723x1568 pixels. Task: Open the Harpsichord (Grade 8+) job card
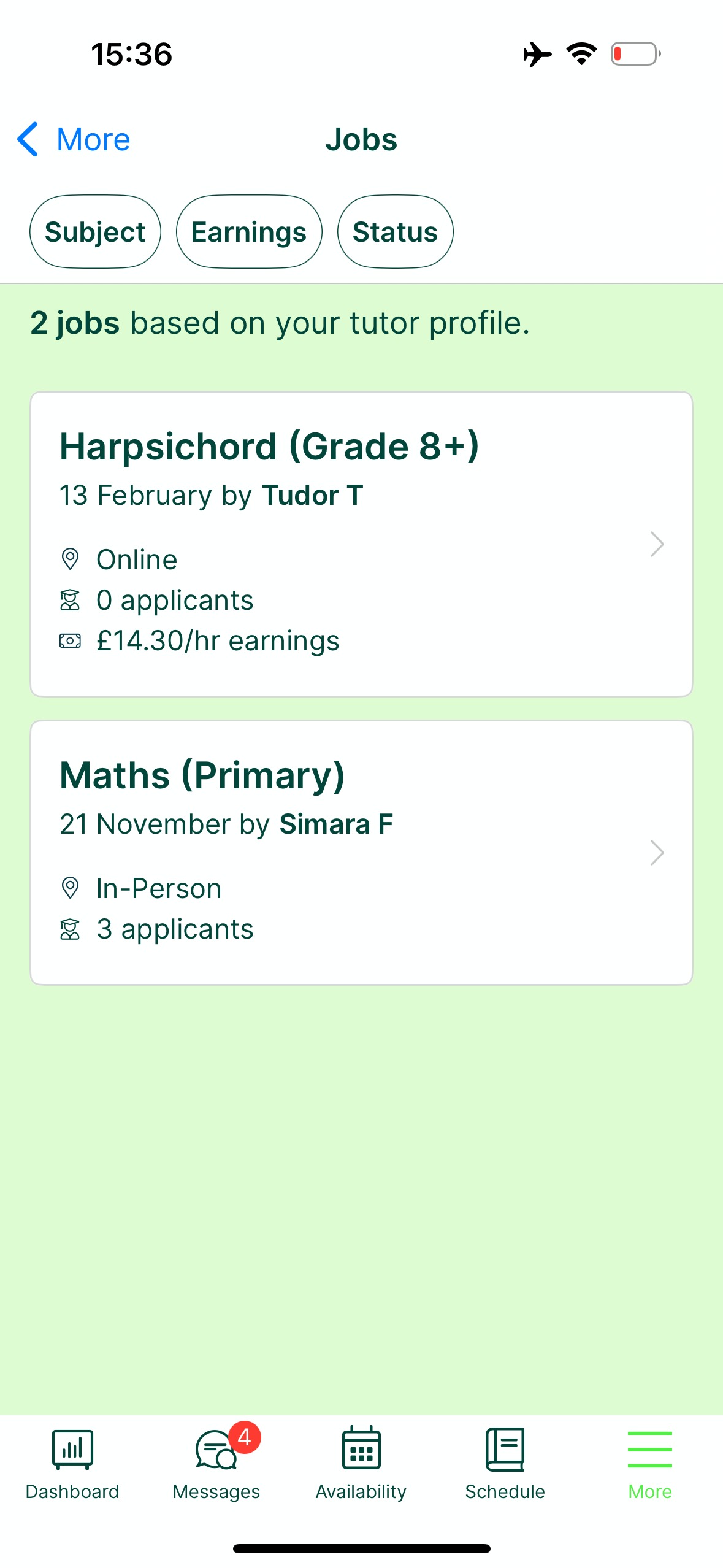pyautogui.click(x=361, y=544)
